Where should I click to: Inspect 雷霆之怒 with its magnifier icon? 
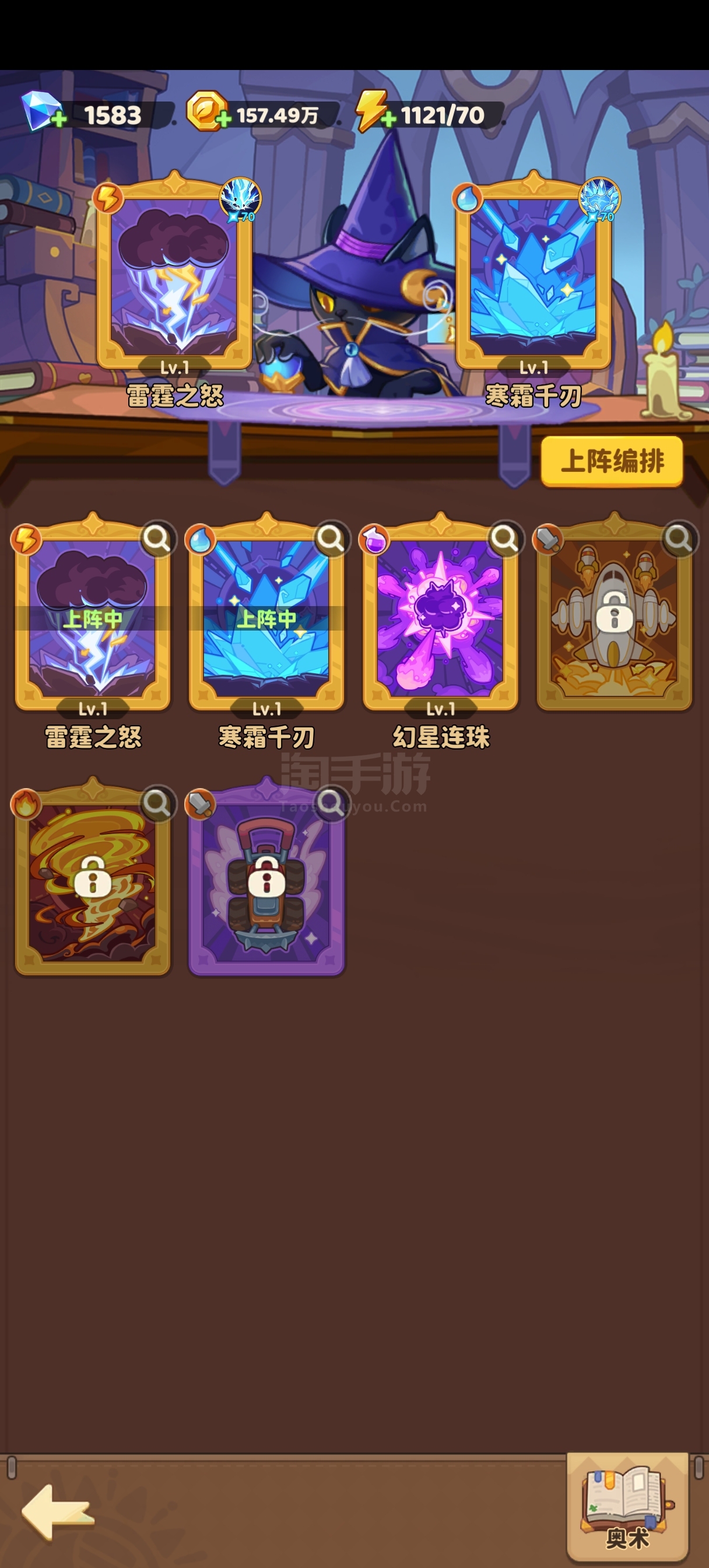pyautogui.click(x=157, y=538)
